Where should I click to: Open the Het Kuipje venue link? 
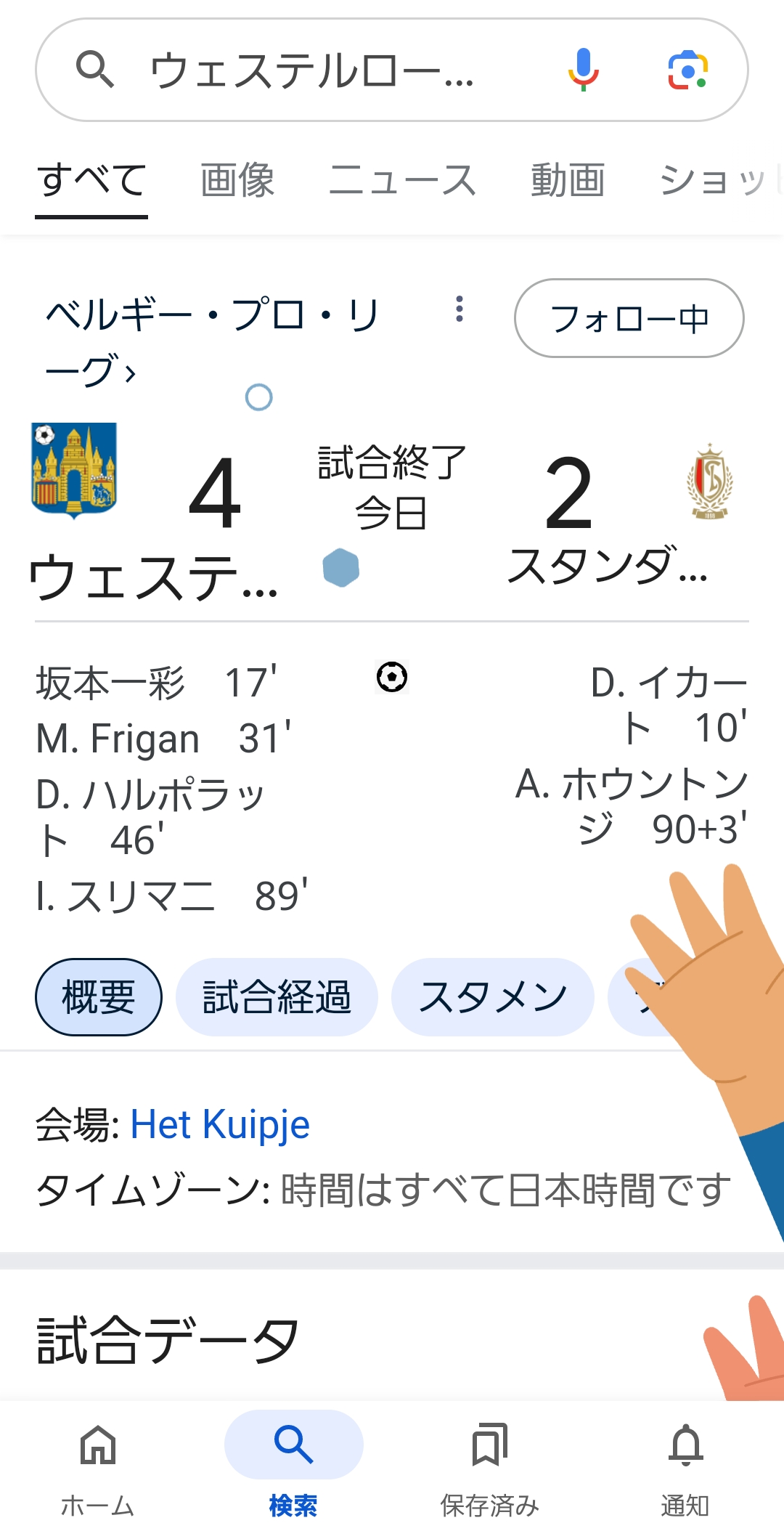[220, 1124]
